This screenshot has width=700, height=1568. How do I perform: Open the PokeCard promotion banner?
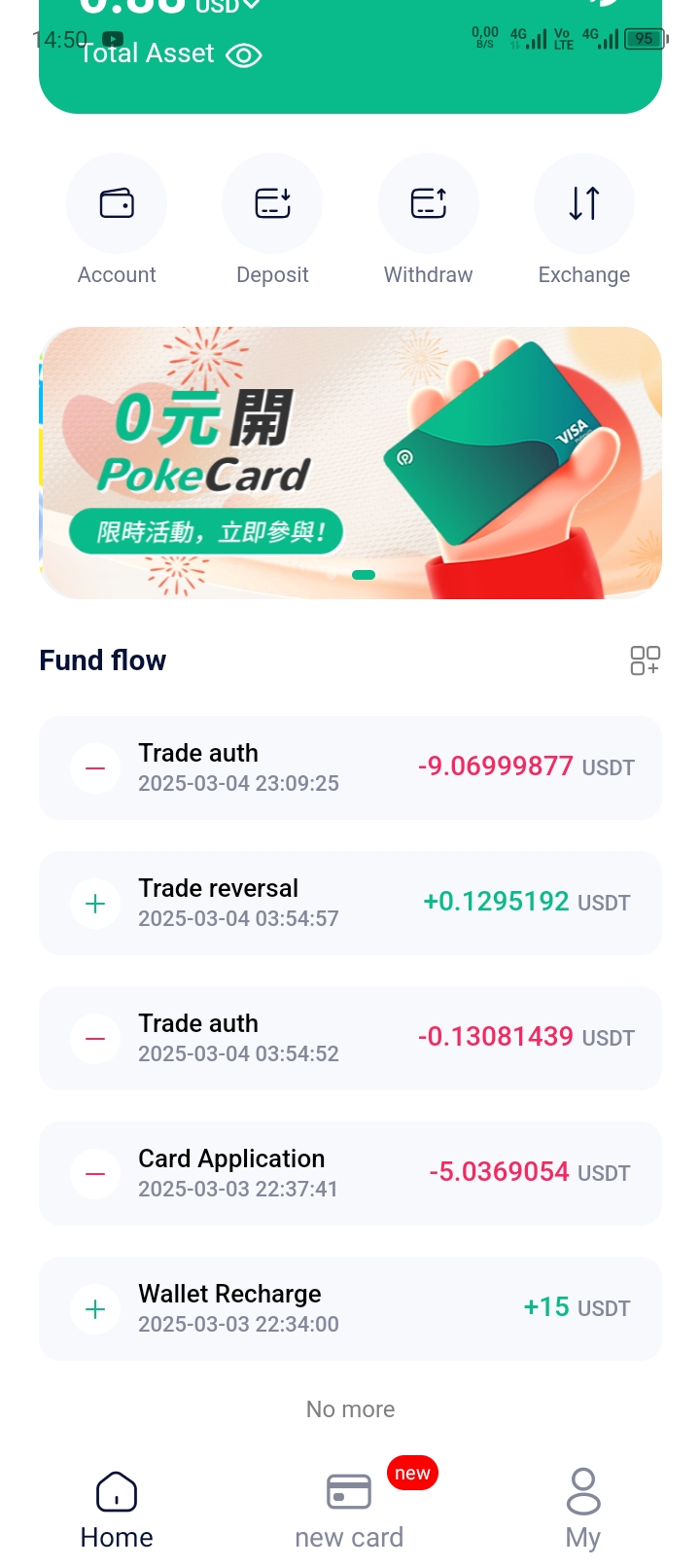[x=350, y=463]
